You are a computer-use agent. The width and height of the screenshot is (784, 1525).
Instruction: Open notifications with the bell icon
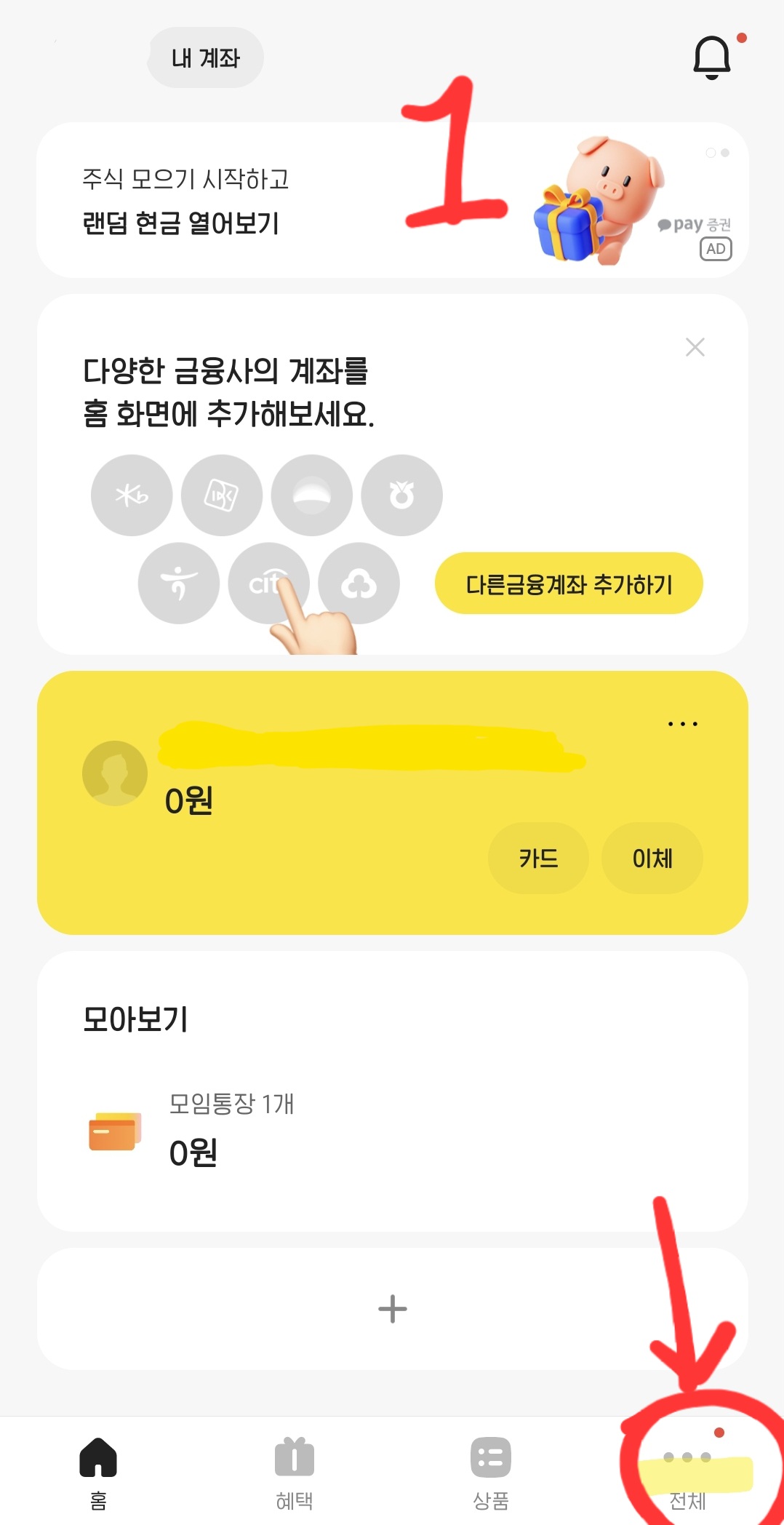[x=711, y=57]
